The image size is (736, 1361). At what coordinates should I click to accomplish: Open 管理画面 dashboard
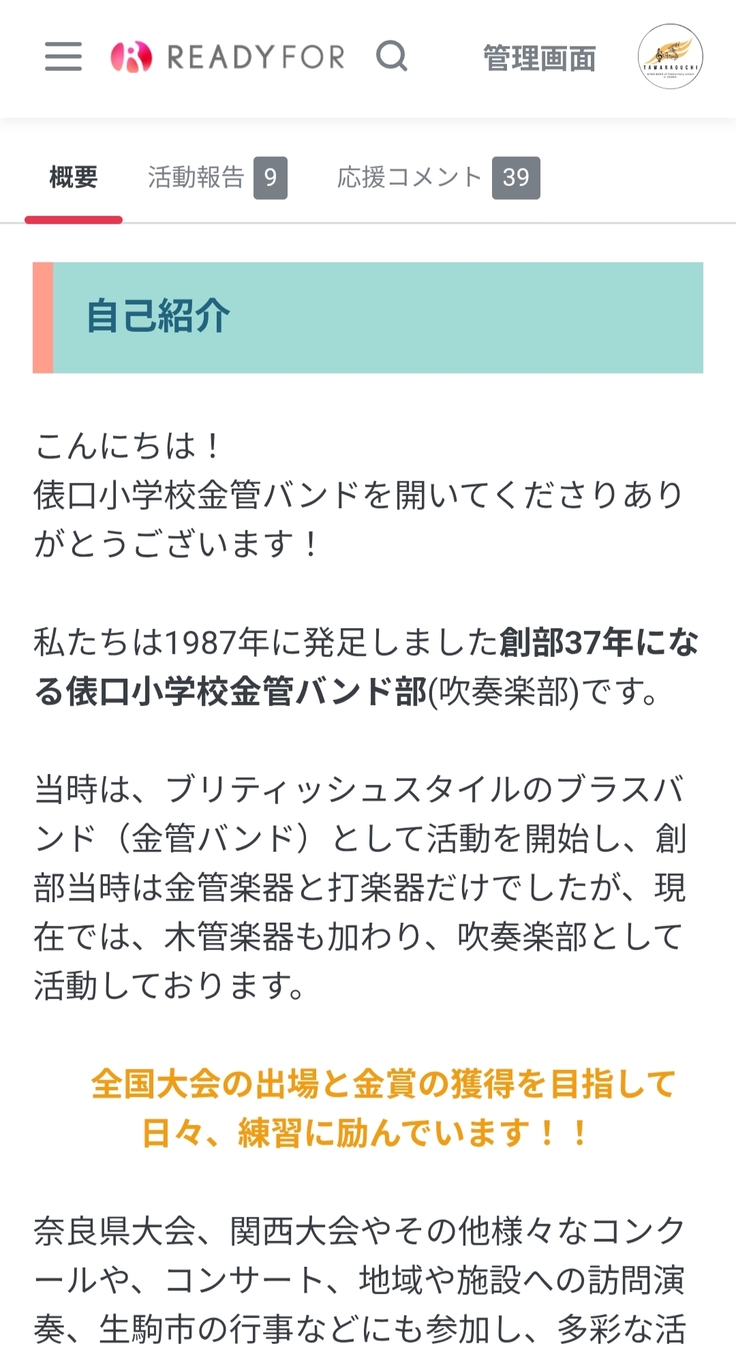539,59
